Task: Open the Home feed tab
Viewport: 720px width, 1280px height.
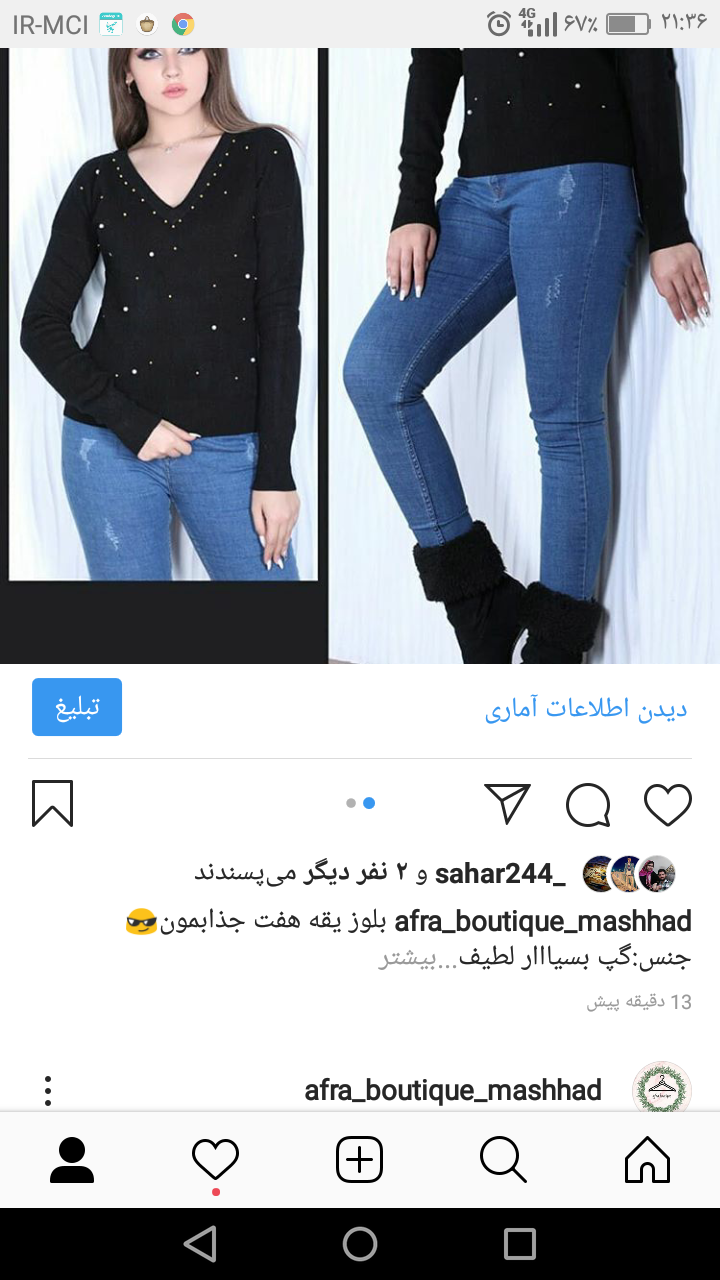Action: (x=647, y=1160)
